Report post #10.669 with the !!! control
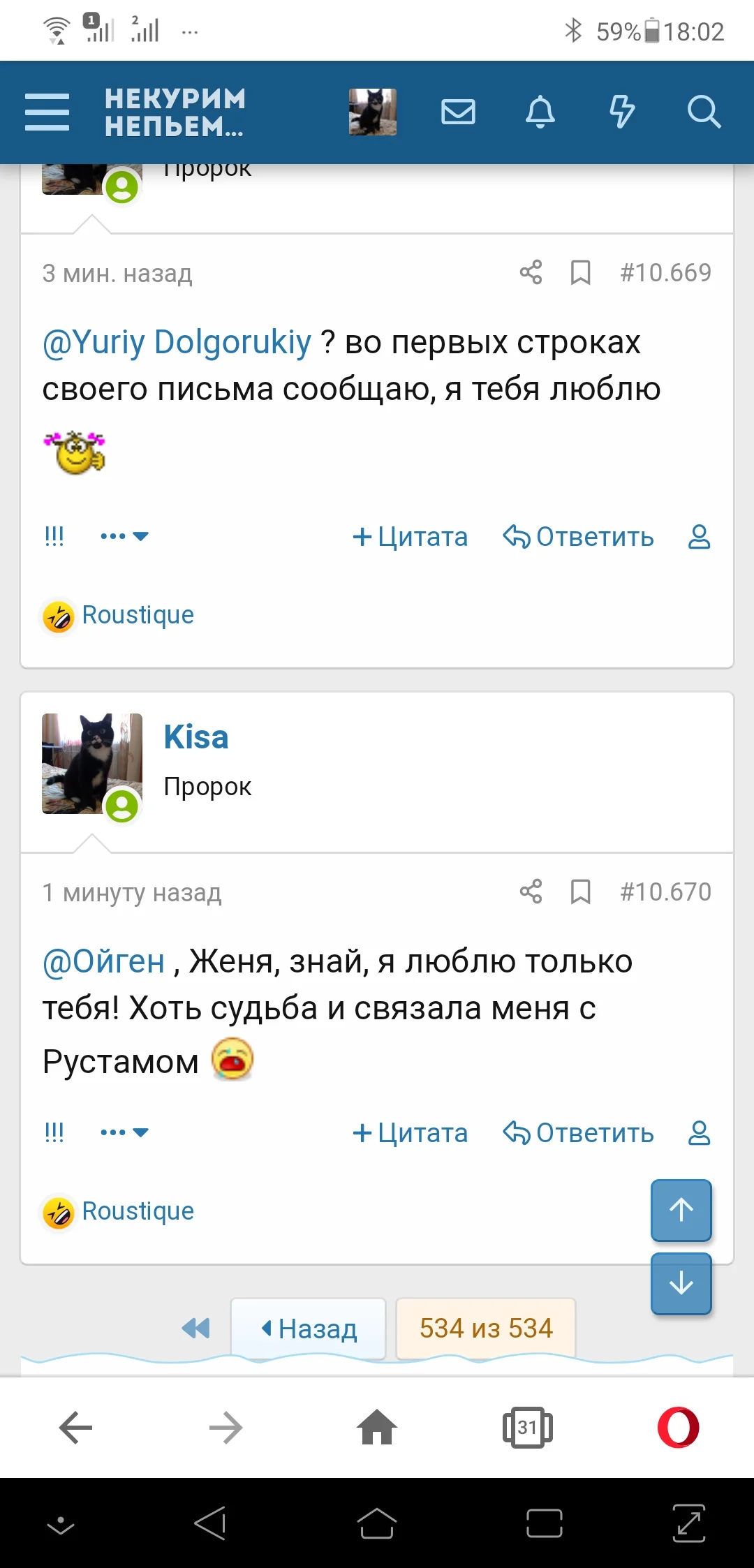The height and width of the screenshot is (1568, 754). coord(54,536)
